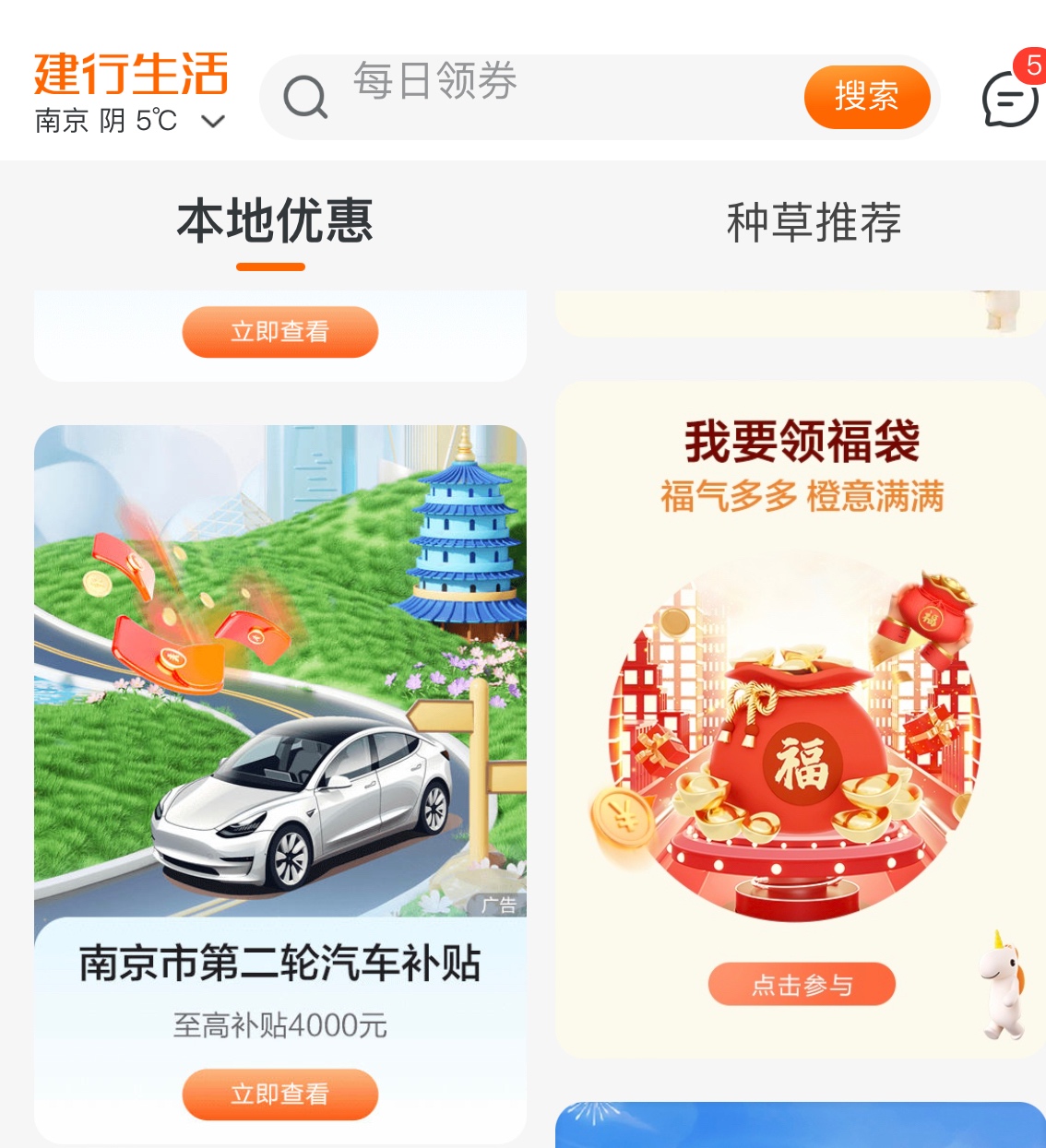Tap the 搜索 search button
Image resolution: width=1046 pixels, height=1148 pixels.
click(866, 97)
